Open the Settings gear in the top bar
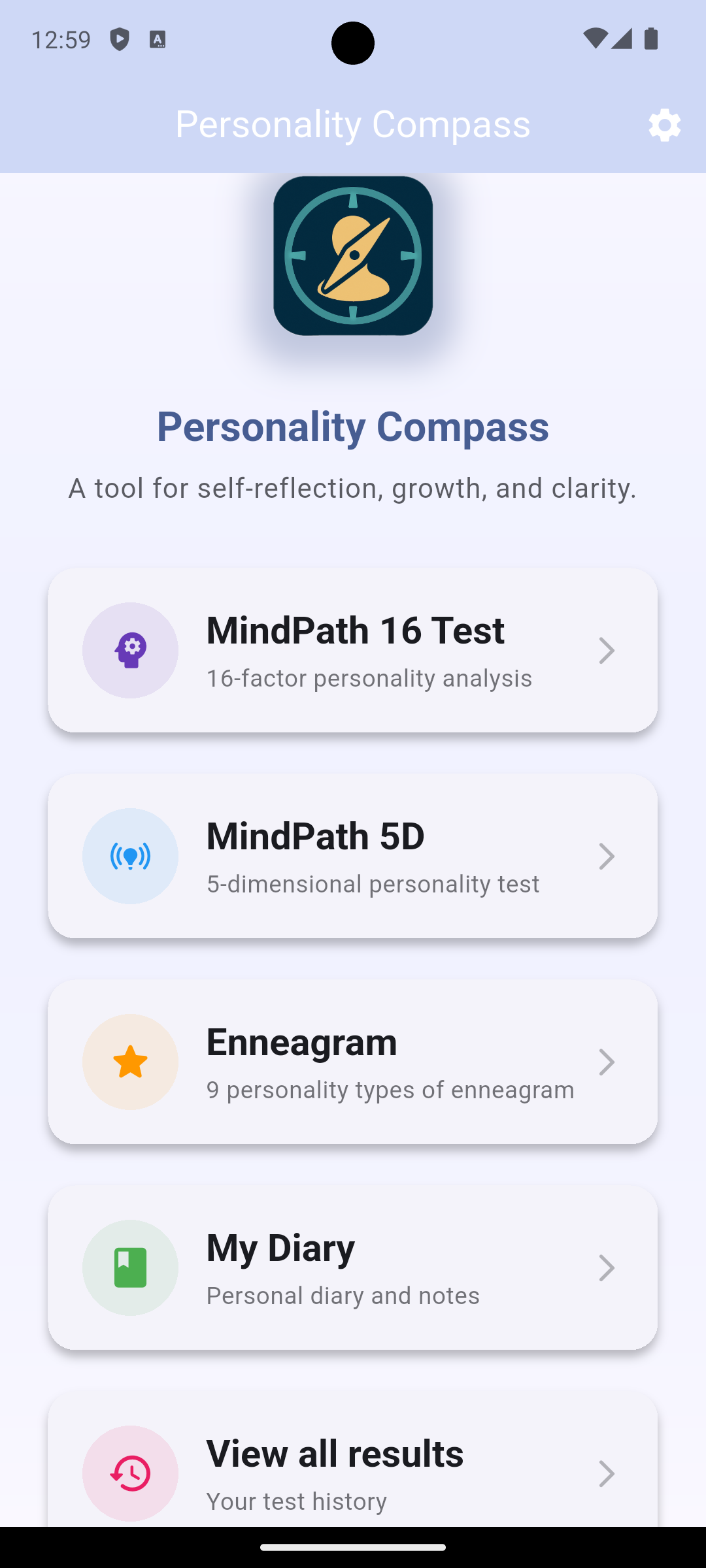Image resolution: width=706 pixels, height=1568 pixels. click(x=664, y=125)
